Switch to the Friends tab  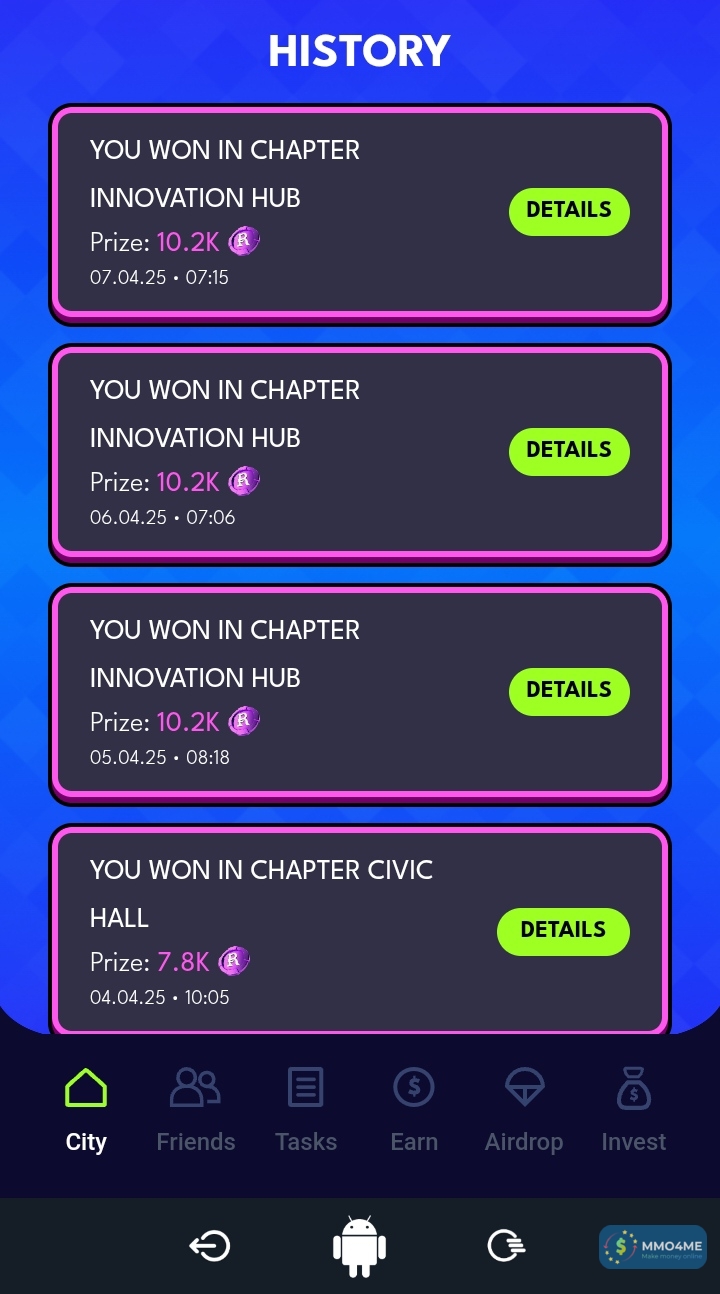point(196,1110)
